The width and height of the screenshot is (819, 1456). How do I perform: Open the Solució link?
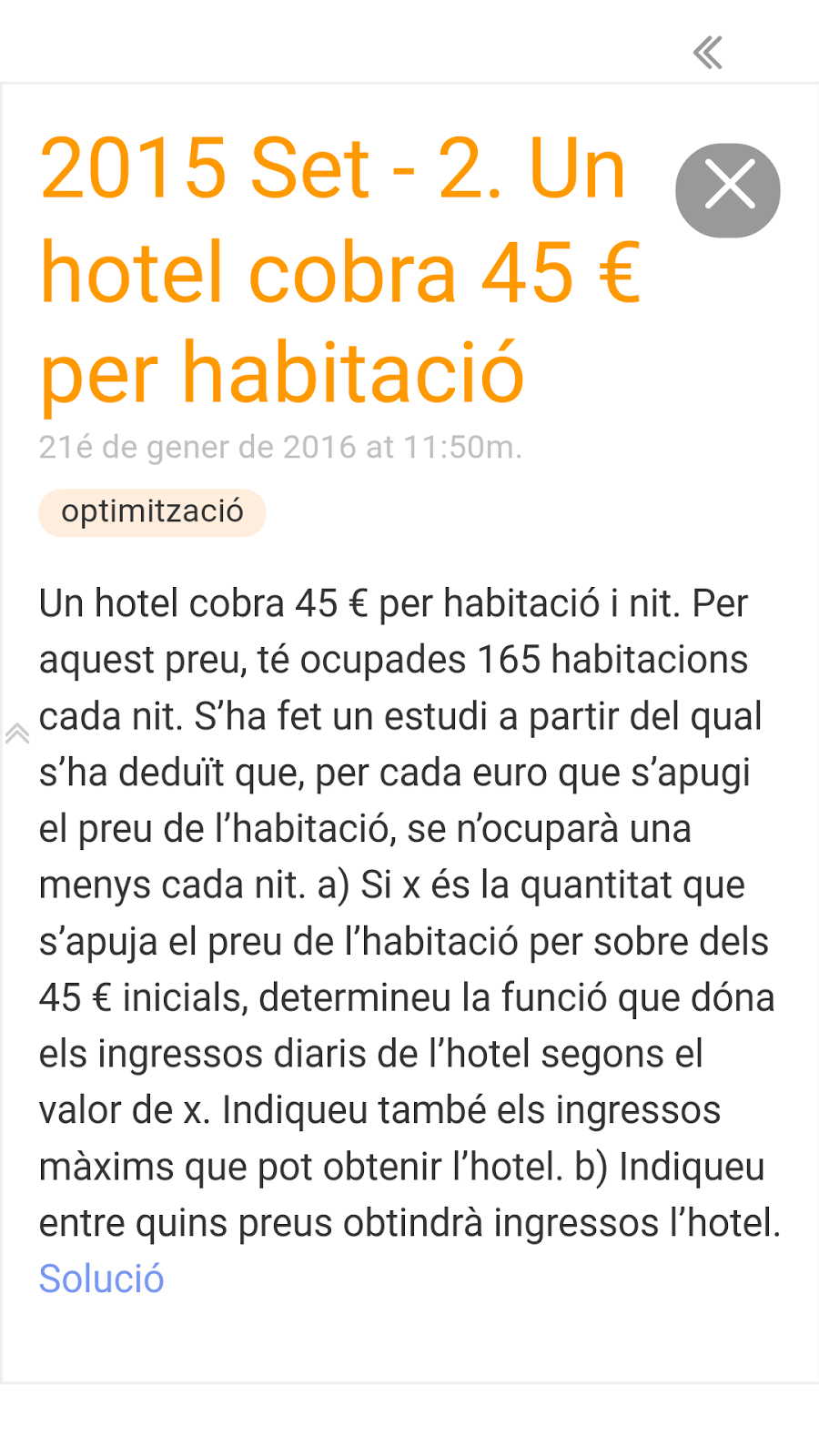point(101,1279)
